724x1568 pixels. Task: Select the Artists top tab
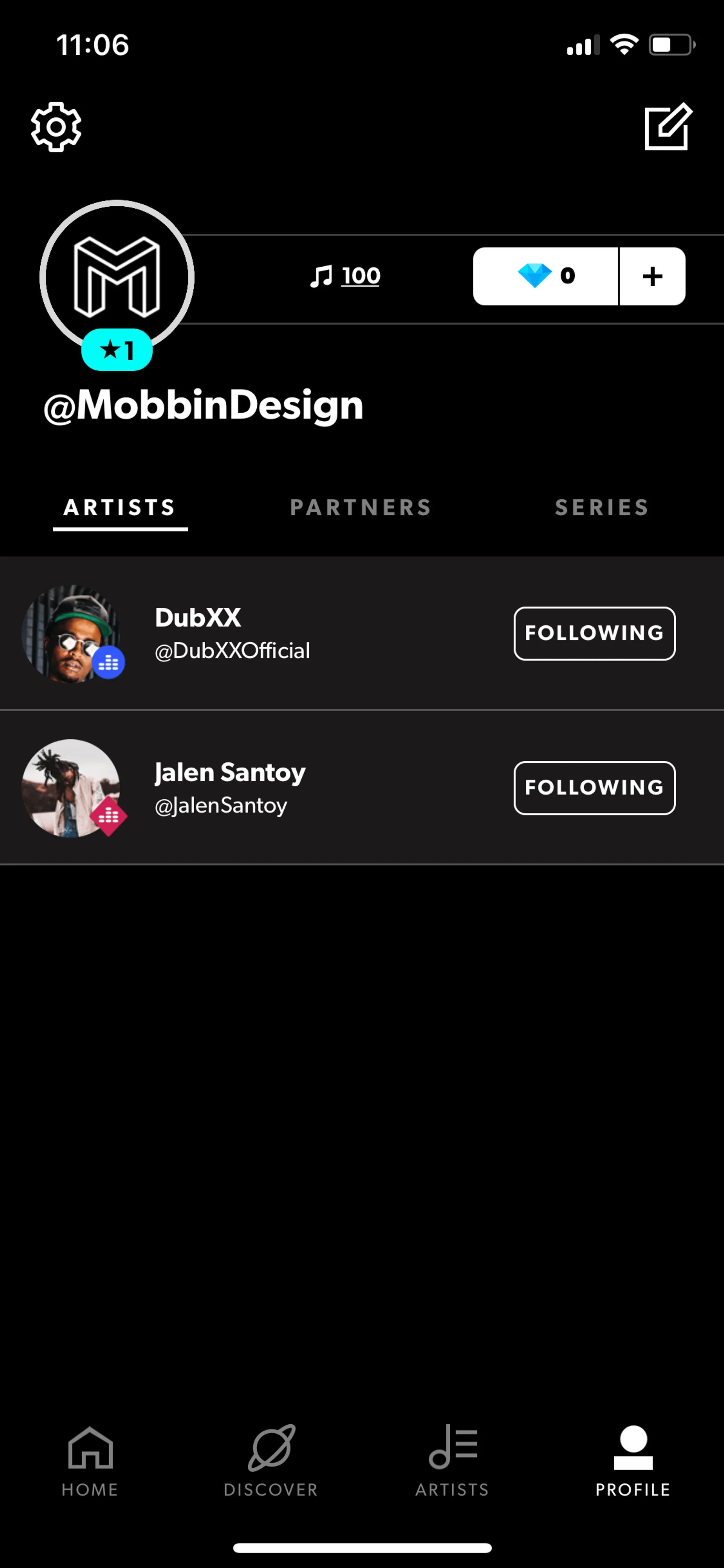120,508
